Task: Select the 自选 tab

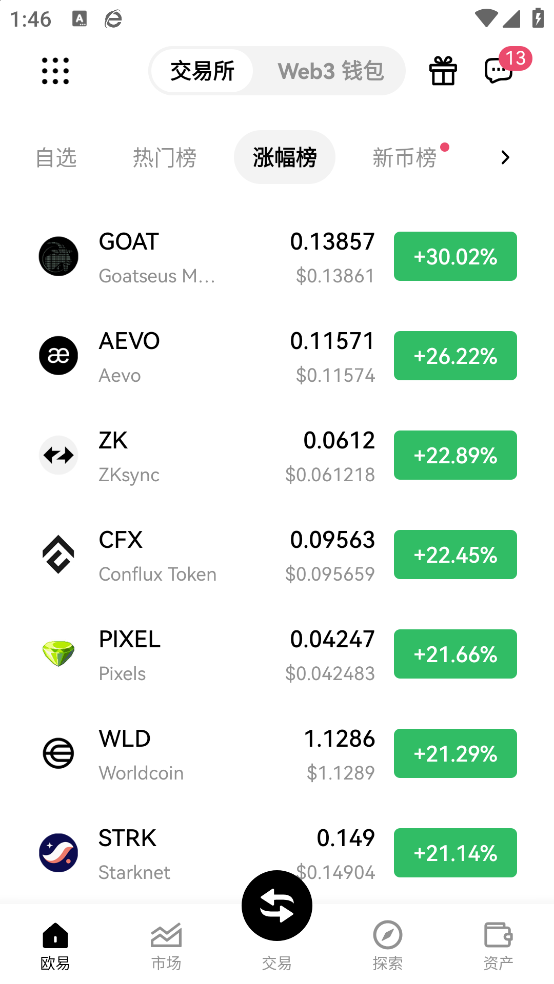Action: (x=56, y=158)
